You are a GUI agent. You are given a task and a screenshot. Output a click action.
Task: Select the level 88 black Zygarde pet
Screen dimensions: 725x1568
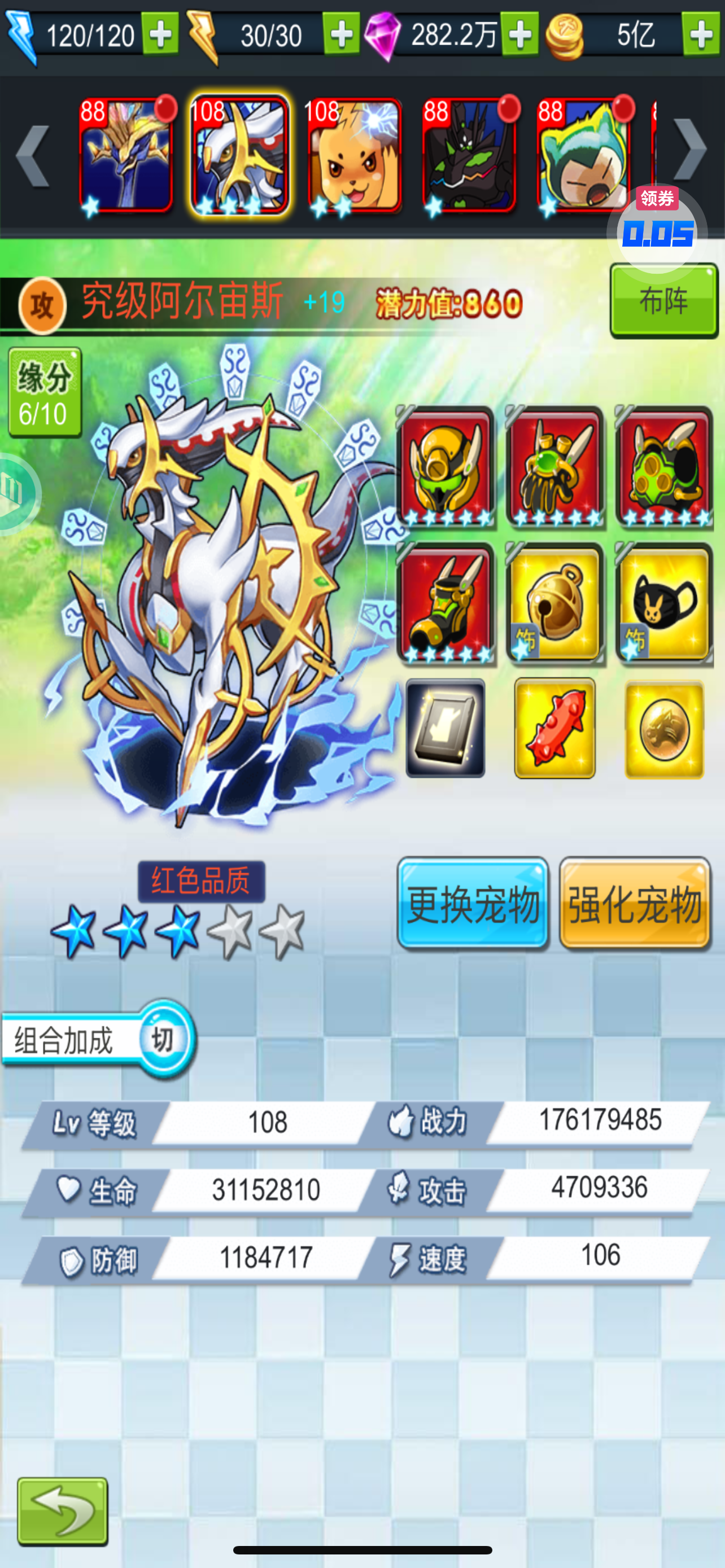(470, 156)
